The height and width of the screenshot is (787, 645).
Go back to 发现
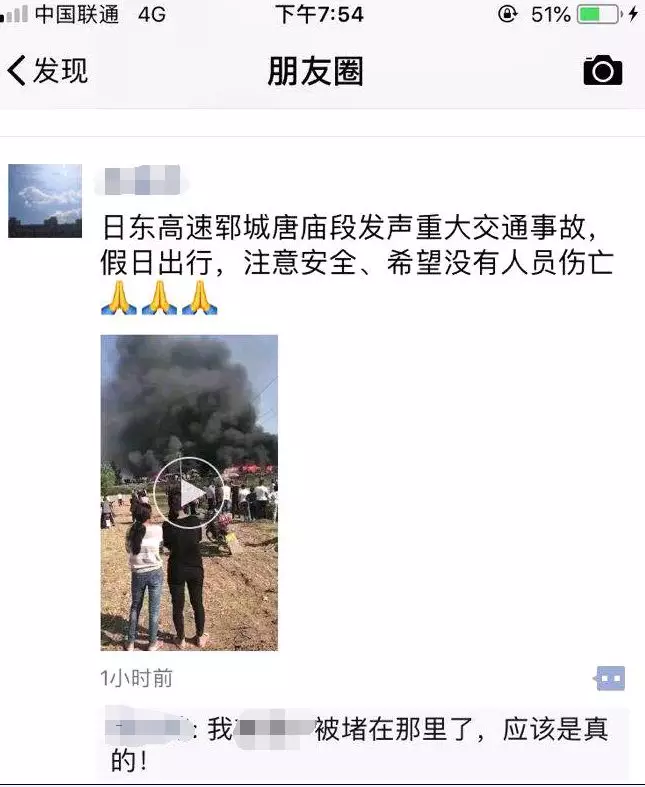point(47,70)
